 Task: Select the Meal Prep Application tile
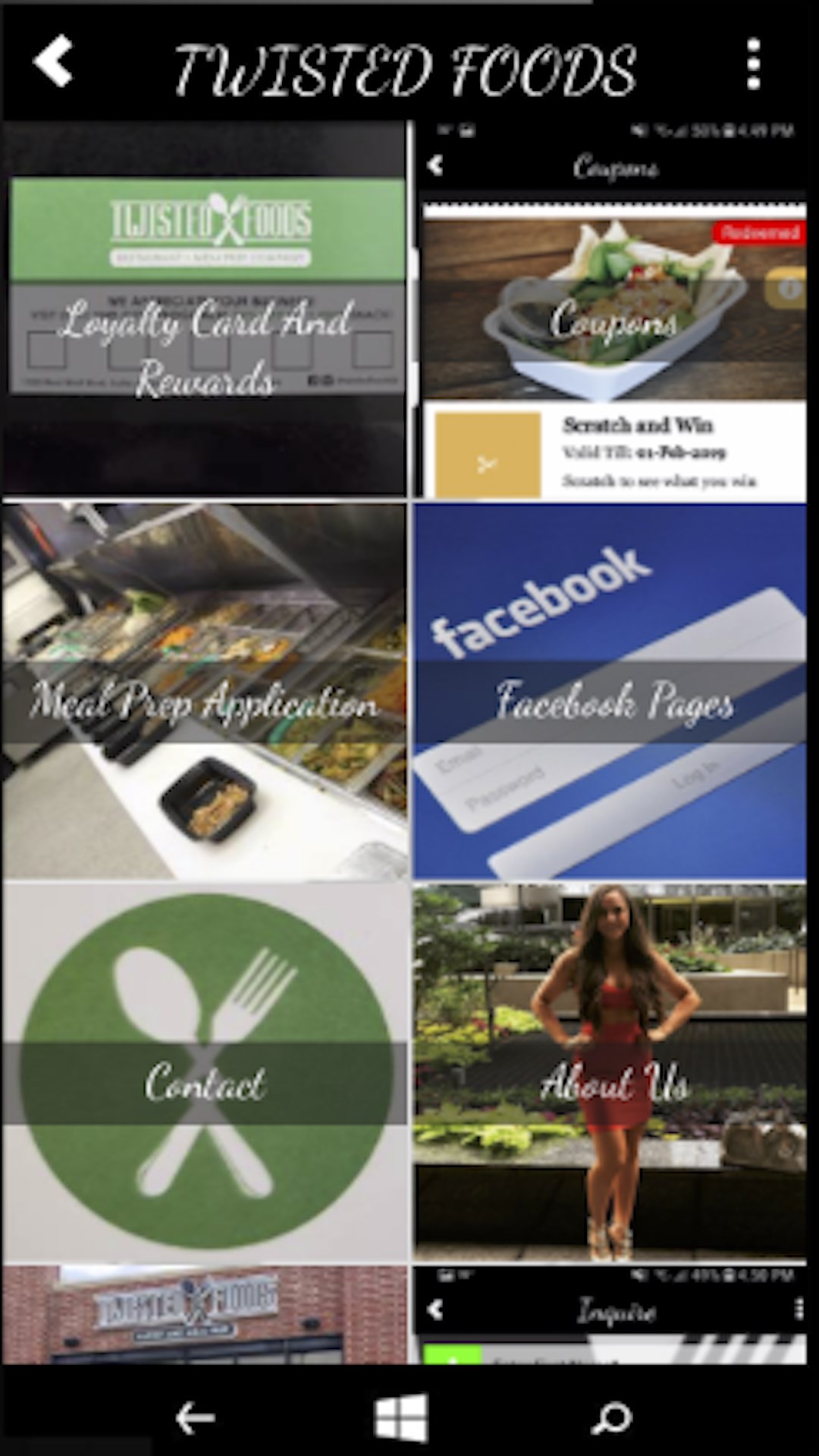205,692
